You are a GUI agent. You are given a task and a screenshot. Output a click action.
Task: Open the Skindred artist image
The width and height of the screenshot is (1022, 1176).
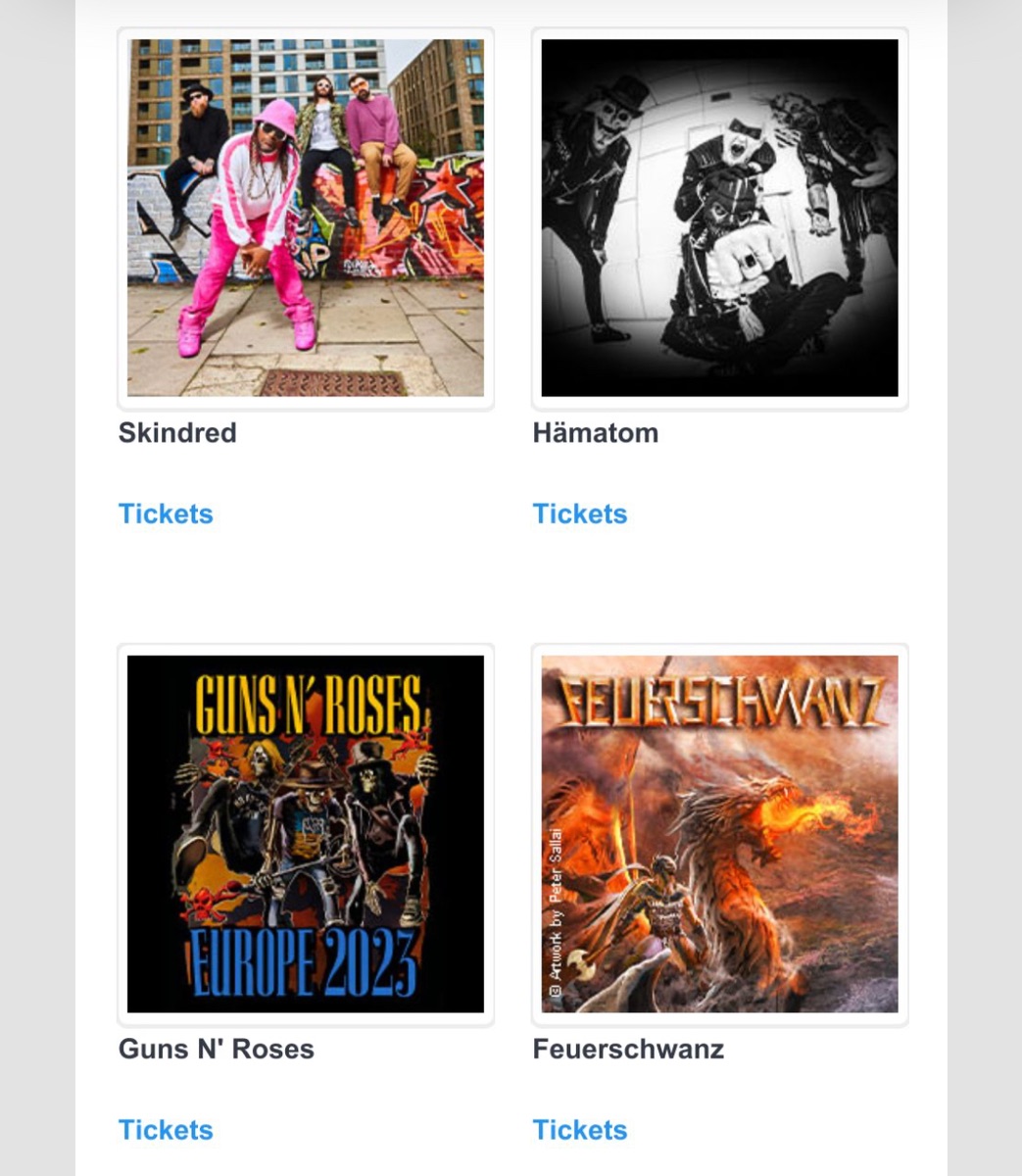click(x=306, y=218)
